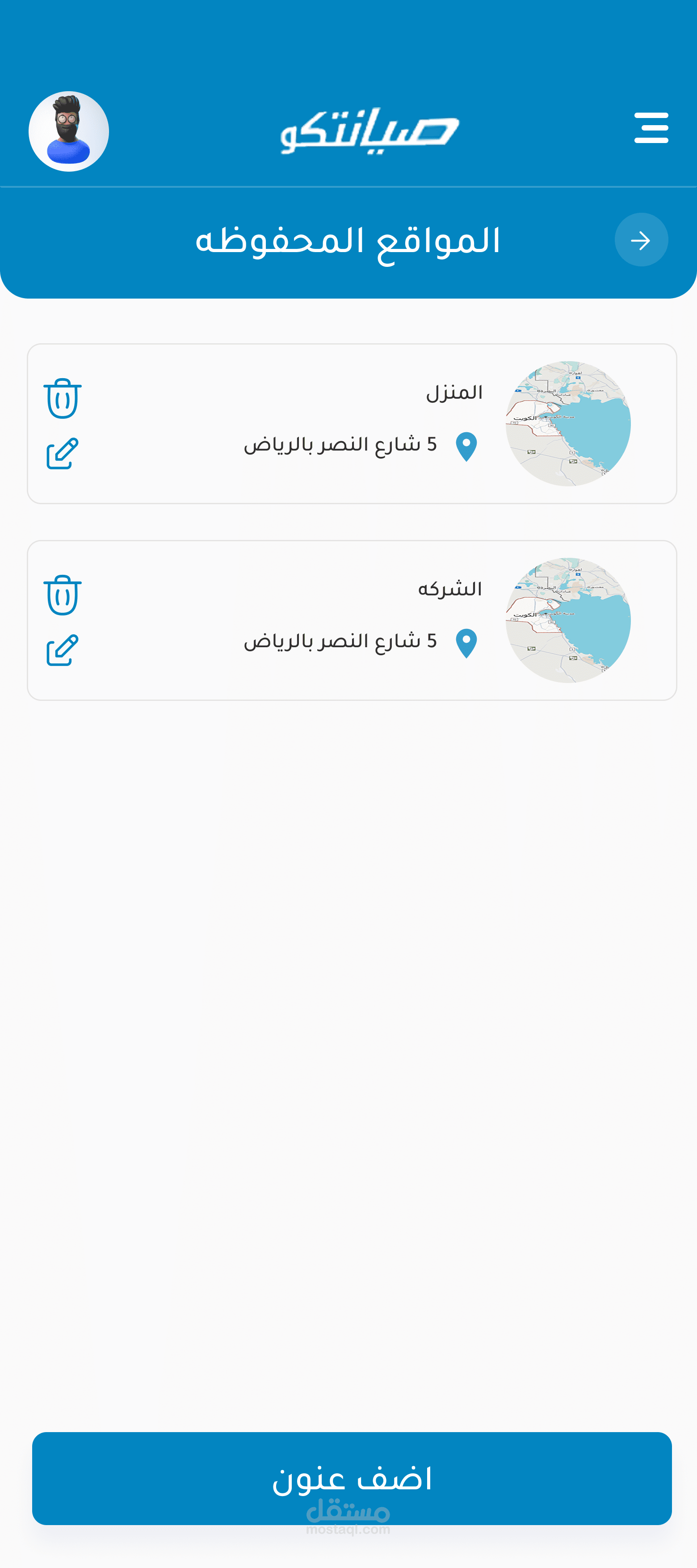Delete the المنزل saved location
The image size is (697, 1568).
63,398
